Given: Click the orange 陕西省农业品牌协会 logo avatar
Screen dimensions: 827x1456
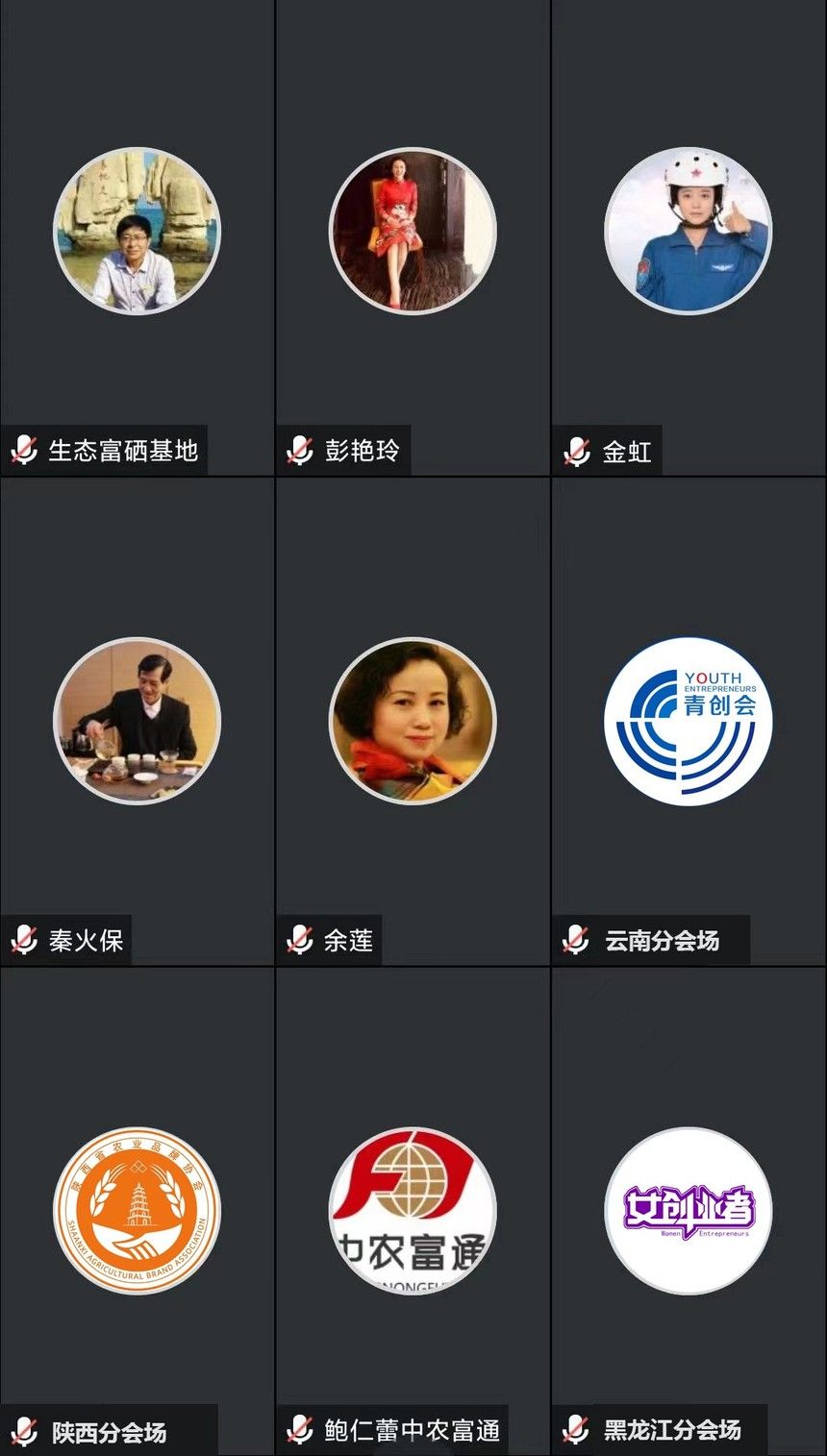Looking at the screenshot, I should click(135, 1212).
